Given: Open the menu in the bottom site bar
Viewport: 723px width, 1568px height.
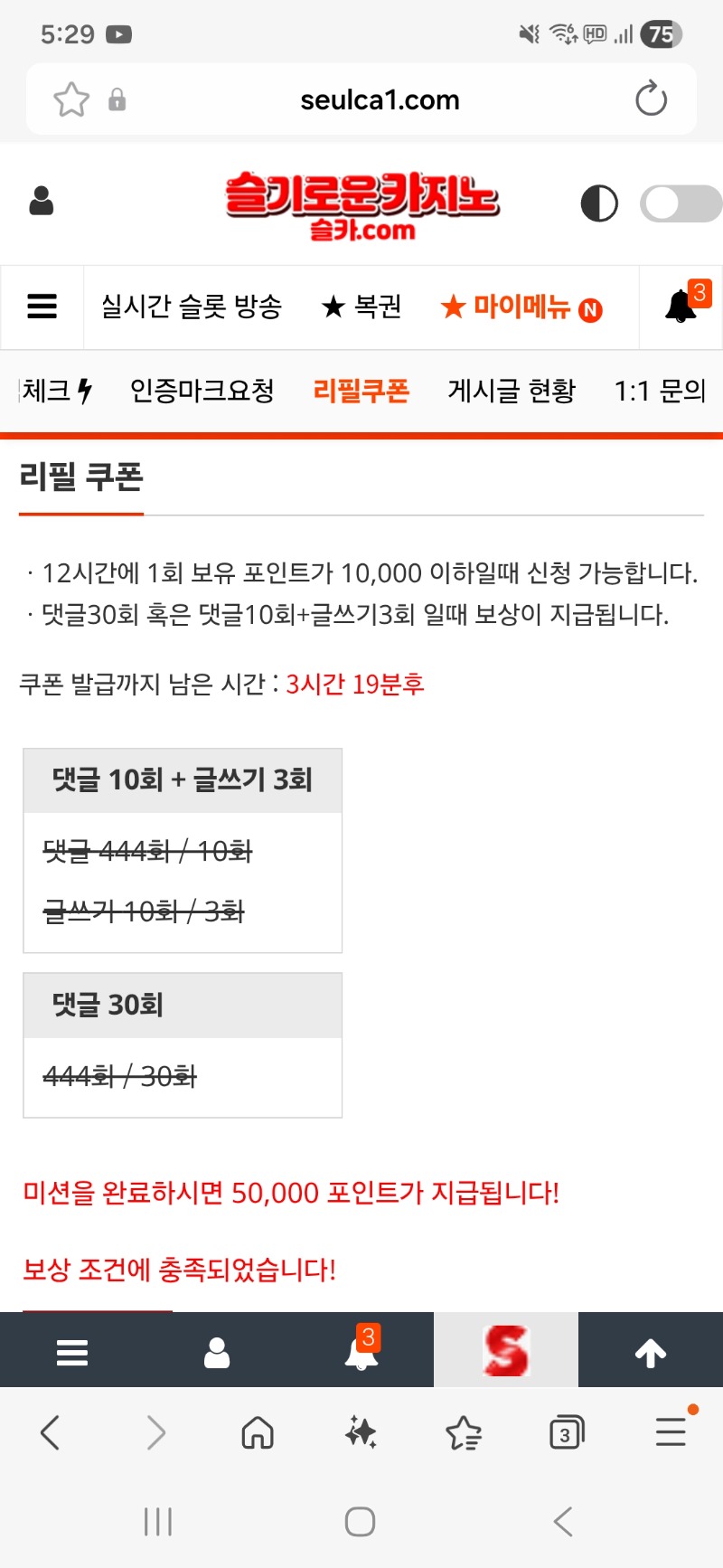Looking at the screenshot, I should click(72, 1352).
